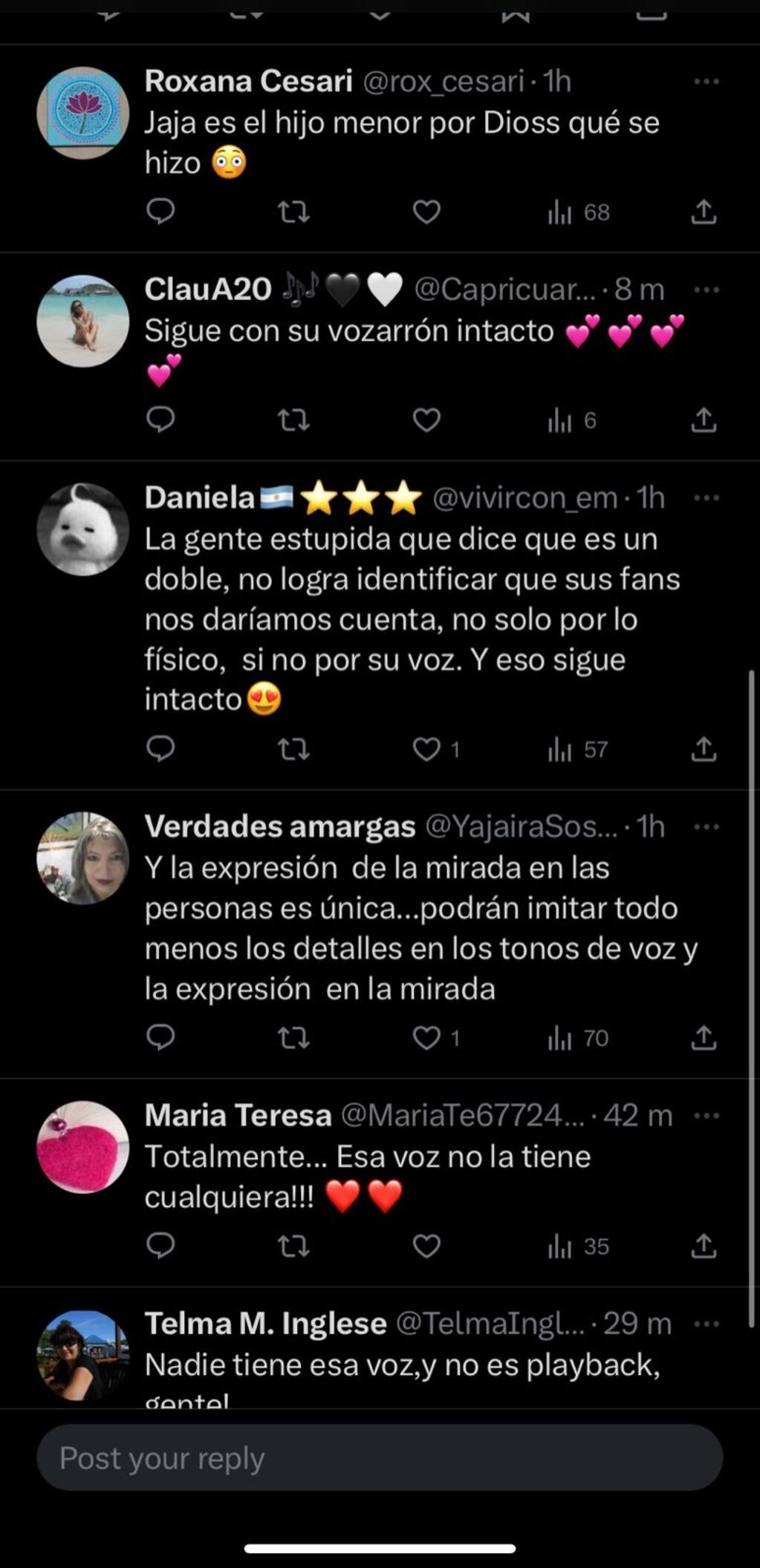Click the 1h timestamp on Daniela's reply
The width and height of the screenshot is (760, 1568).
click(x=651, y=499)
